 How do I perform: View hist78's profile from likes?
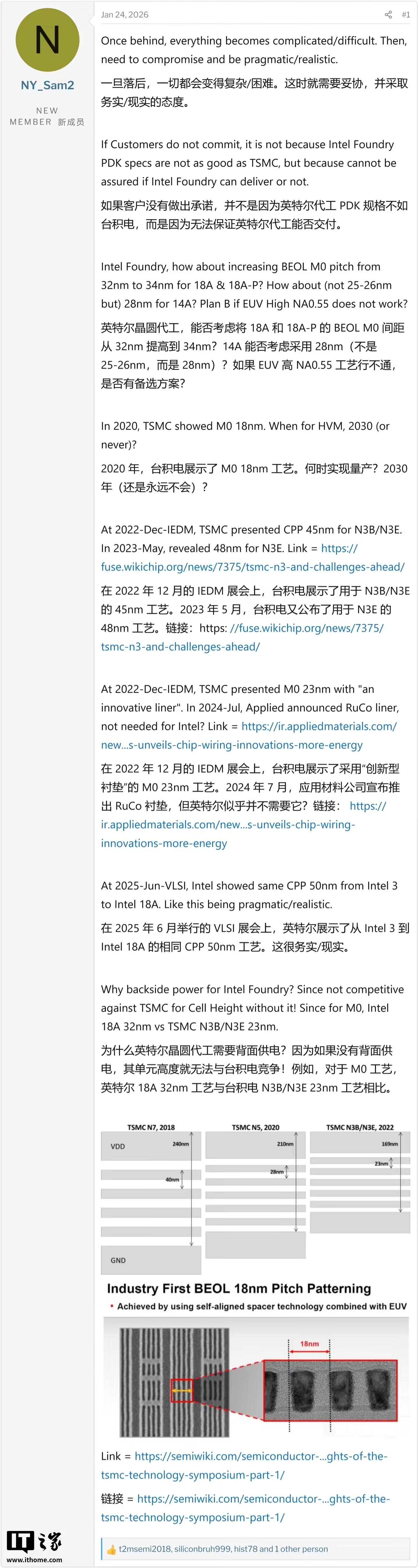pos(245,1549)
